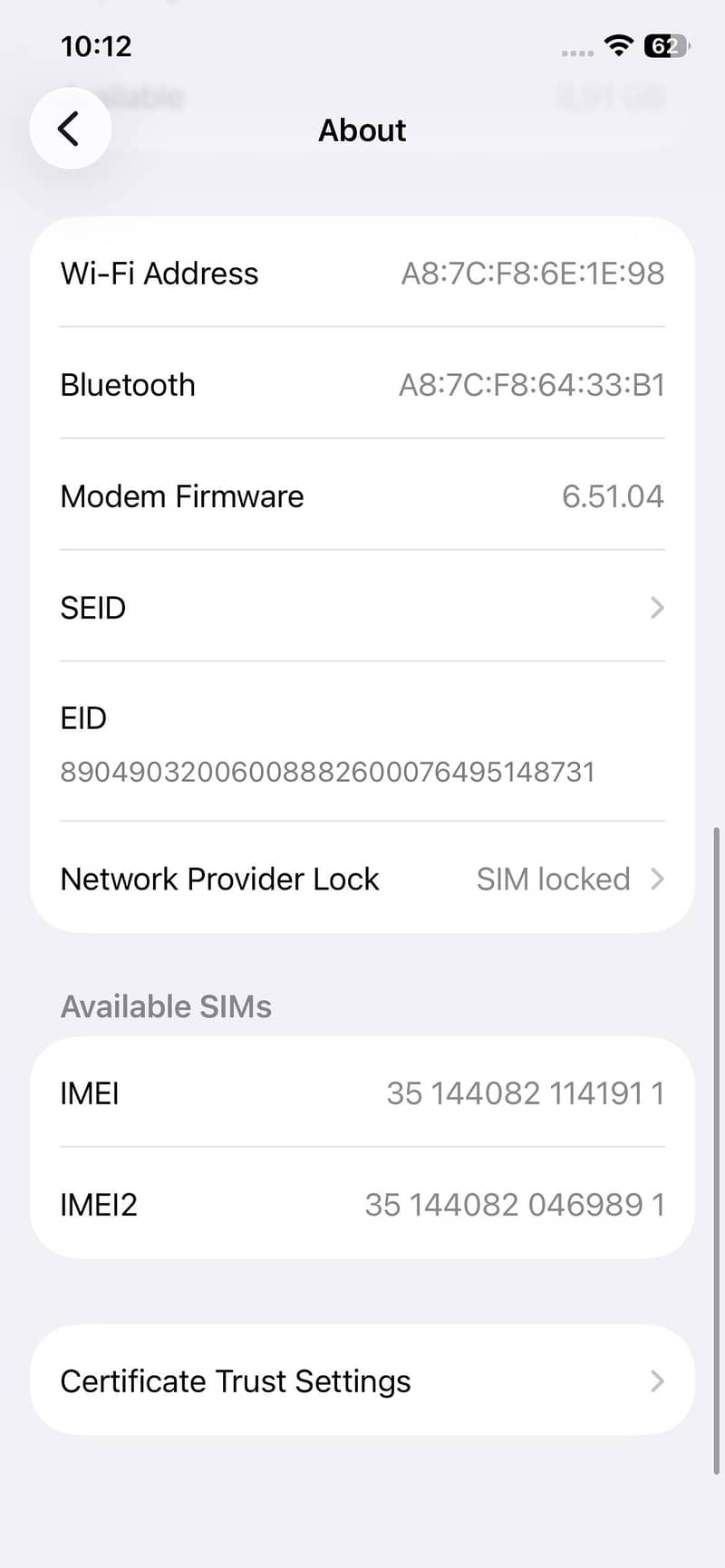The image size is (725, 1568).
Task: Open Certificate Trust Settings
Action: 362,1380
